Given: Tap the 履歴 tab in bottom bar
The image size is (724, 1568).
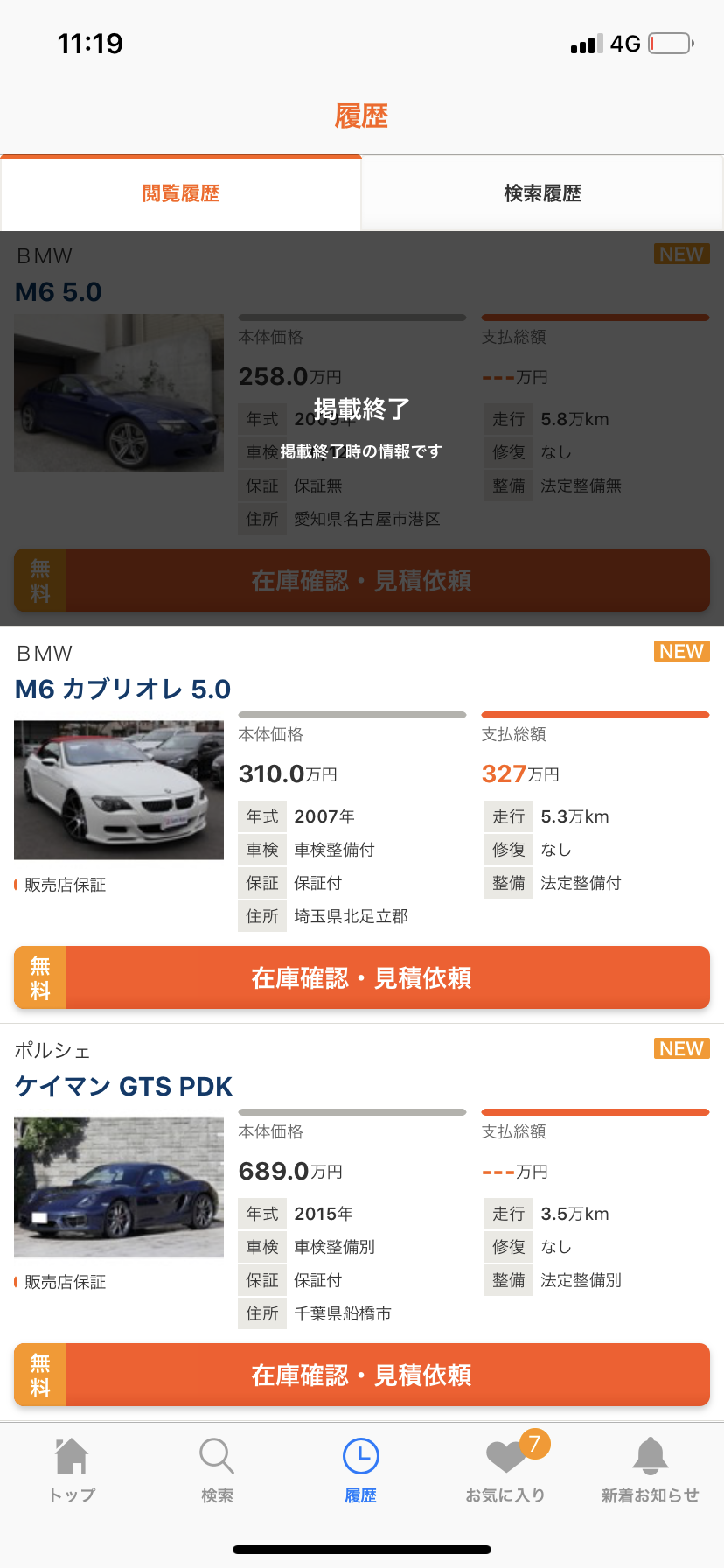Looking at the screenshot, I should 361,1470.
